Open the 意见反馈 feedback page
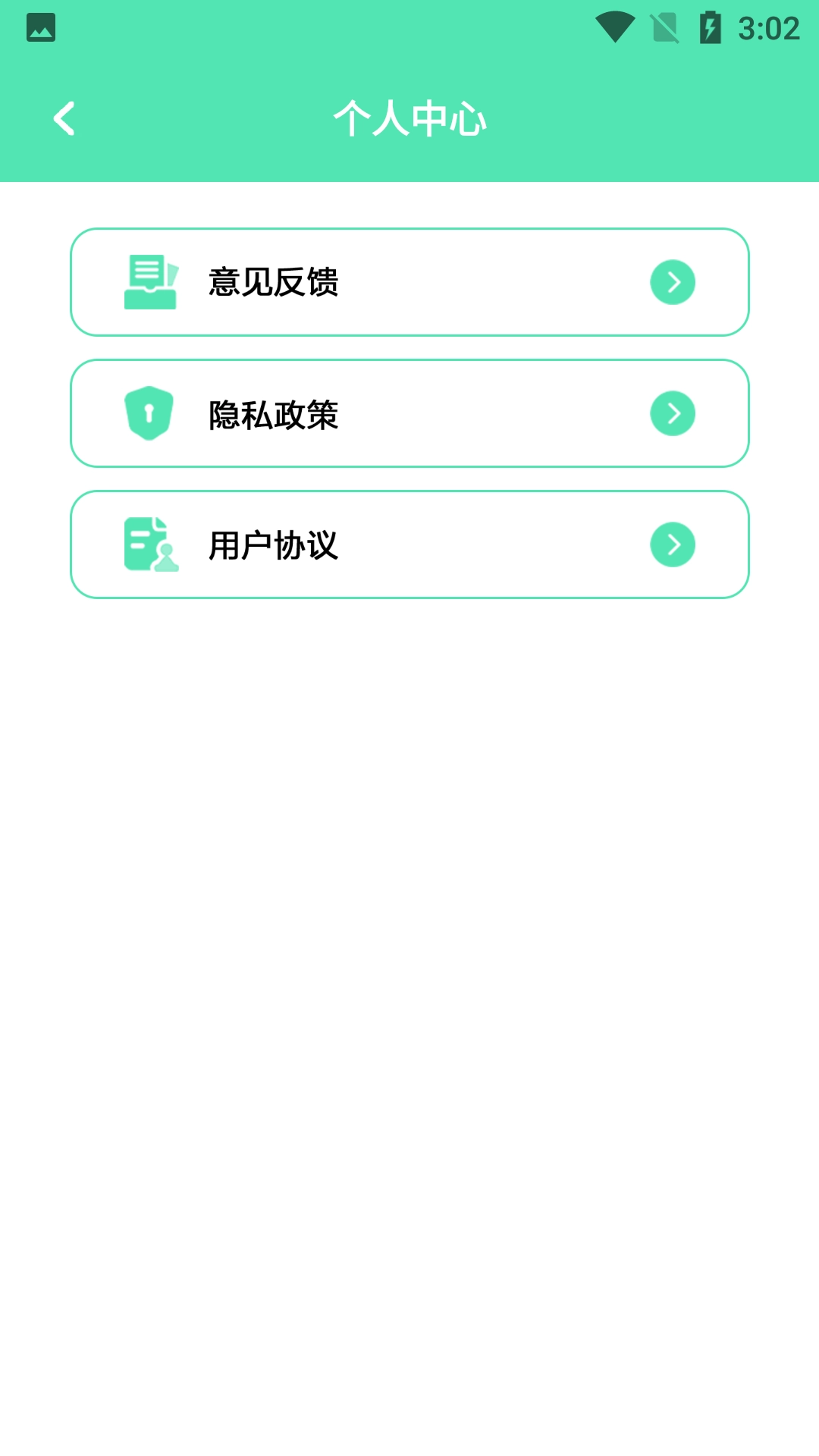Image resolution: width=819 pixels, height=1456 pixels. pos(409,282)
